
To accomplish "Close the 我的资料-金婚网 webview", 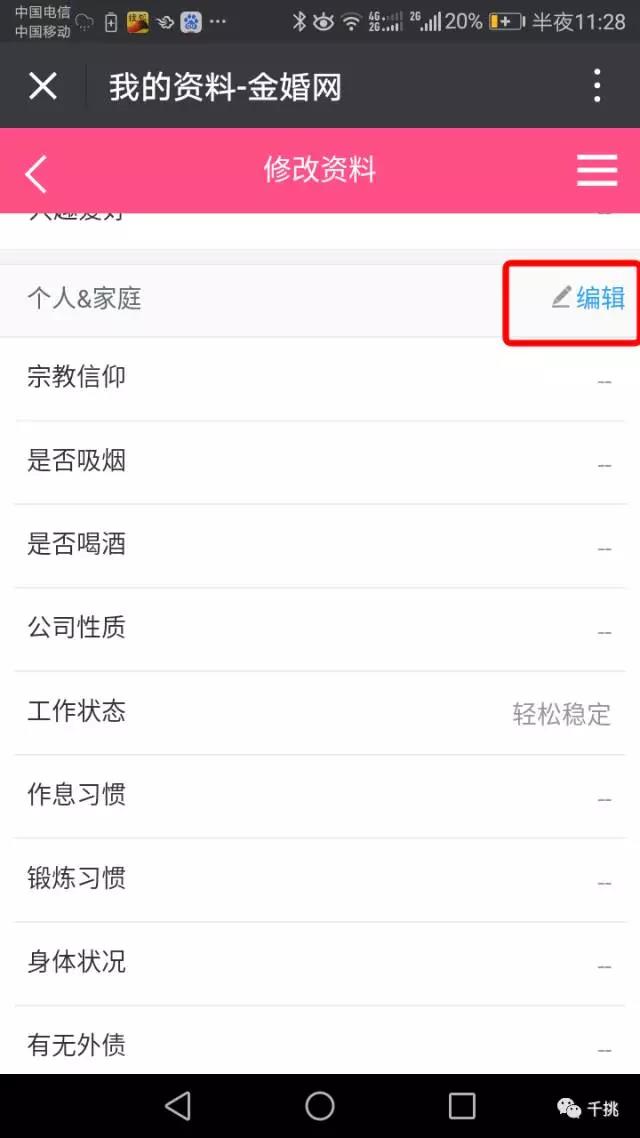I will [x=43, y=86].
